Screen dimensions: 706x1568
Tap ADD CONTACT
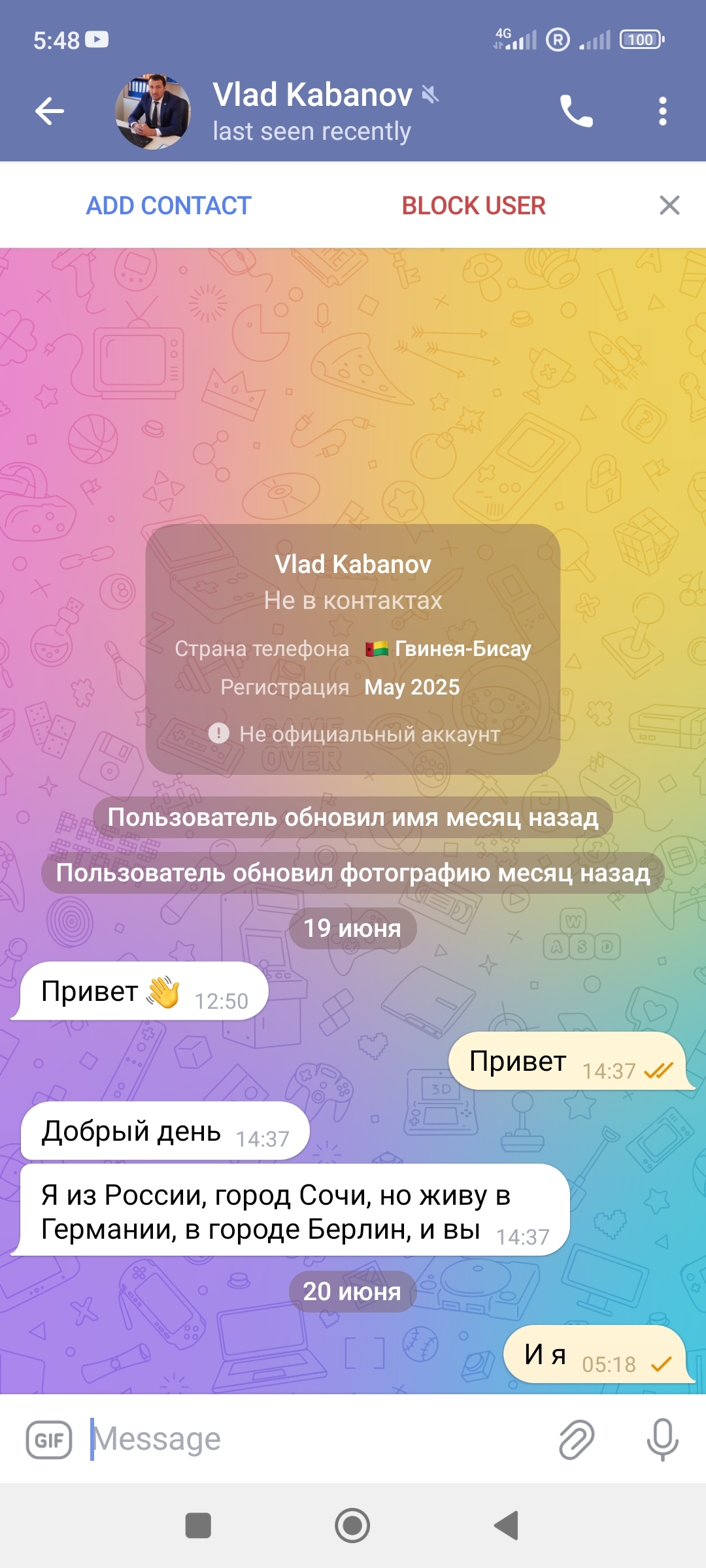(169, 206)
